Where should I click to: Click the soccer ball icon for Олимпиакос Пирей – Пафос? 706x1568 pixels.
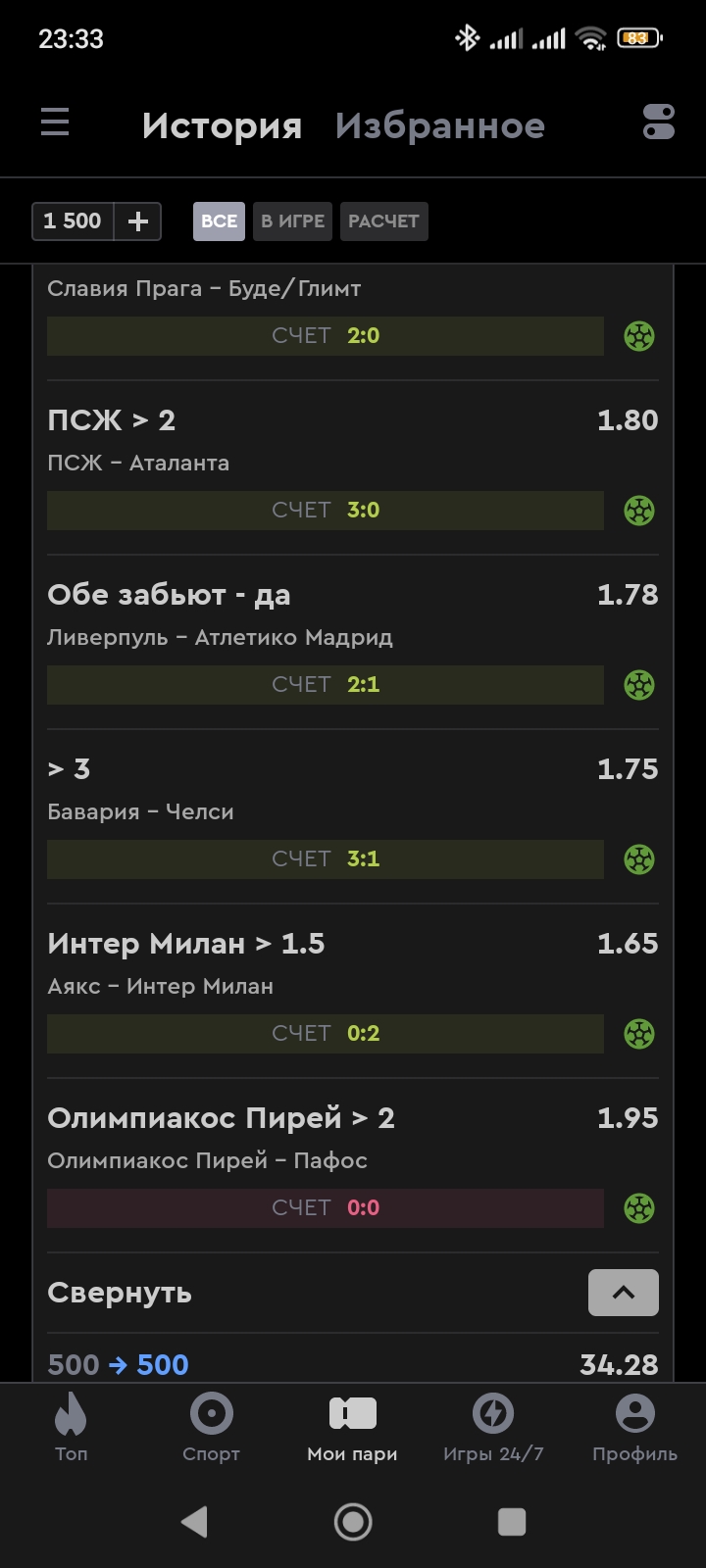coord(641,1208)
